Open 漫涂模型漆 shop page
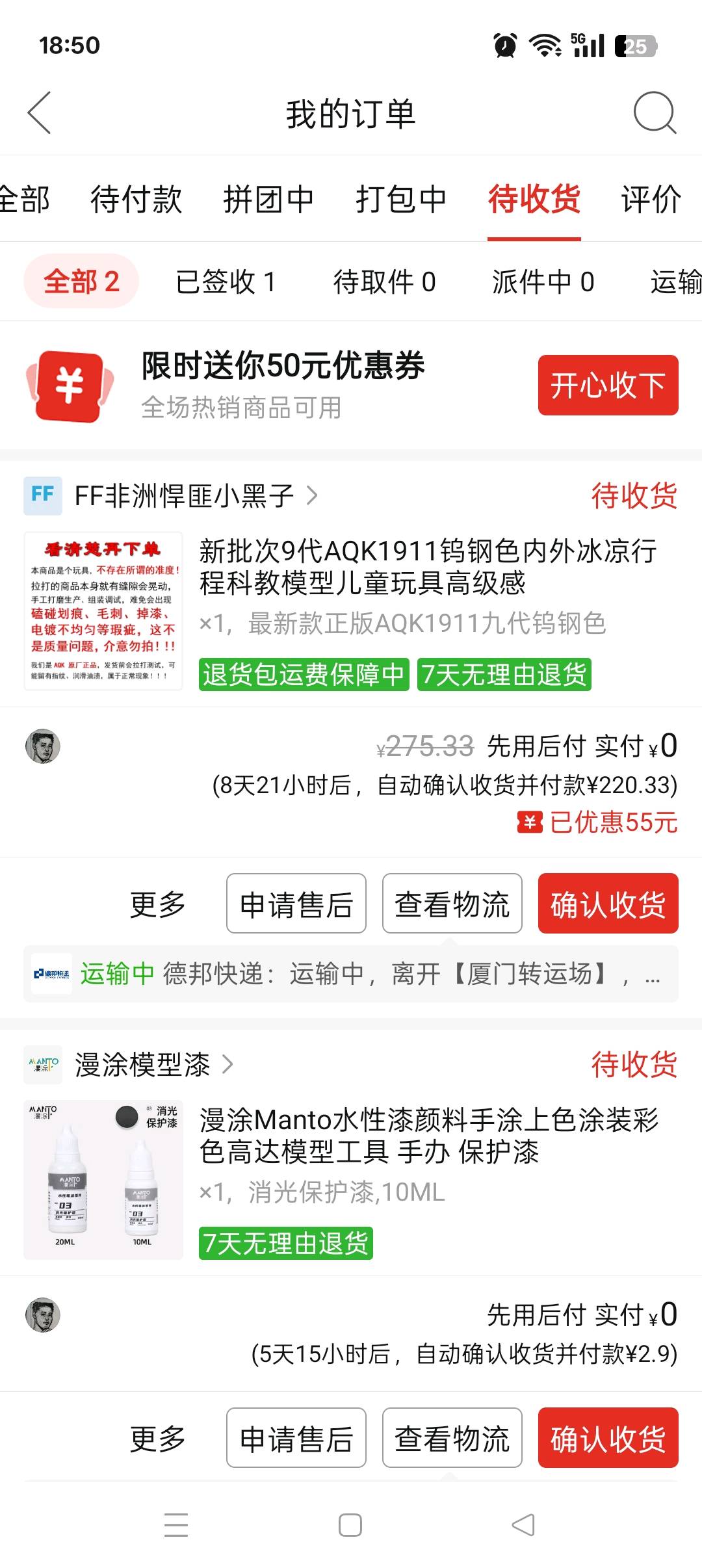 pyautogui.click(x=142, y=1065)
